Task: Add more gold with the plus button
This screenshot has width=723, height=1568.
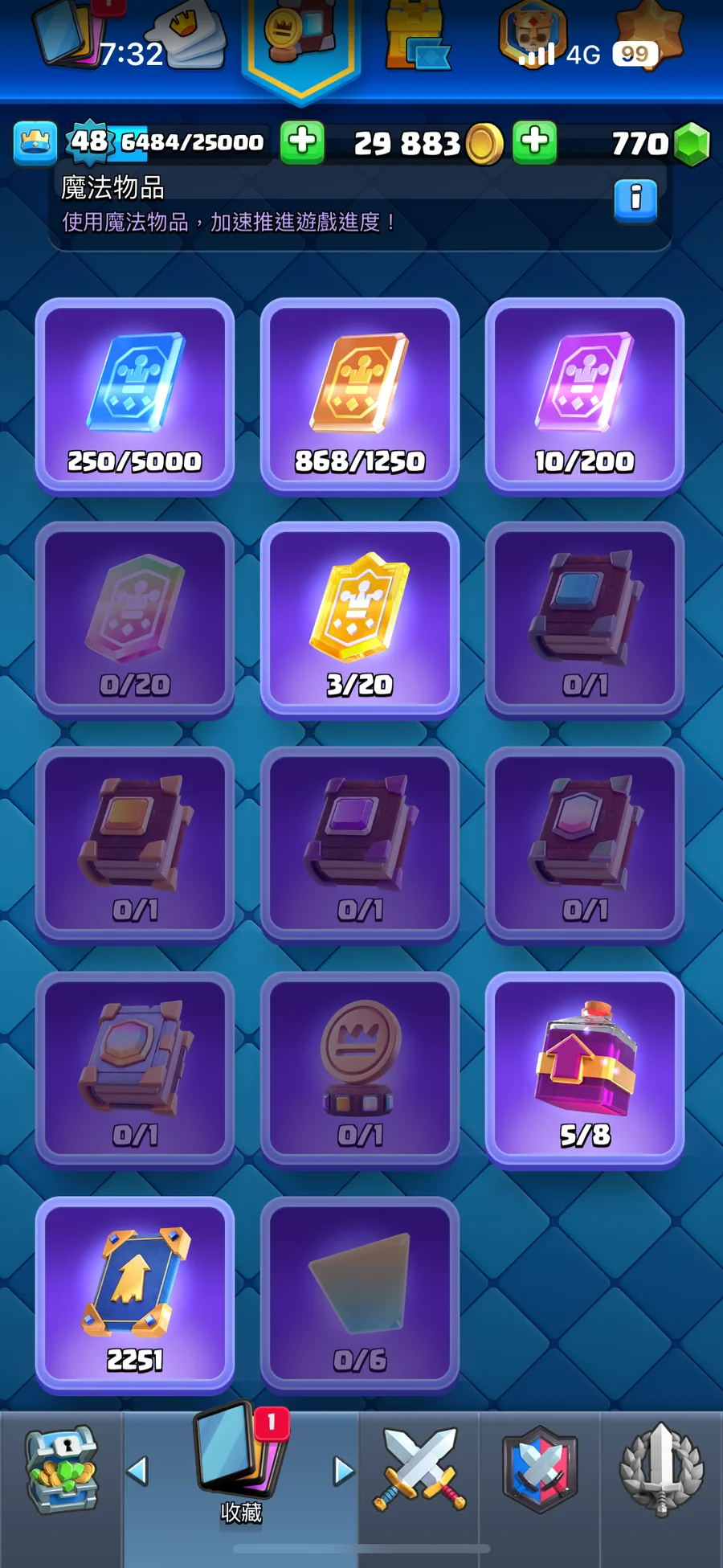Action: [x=535, y=142]
